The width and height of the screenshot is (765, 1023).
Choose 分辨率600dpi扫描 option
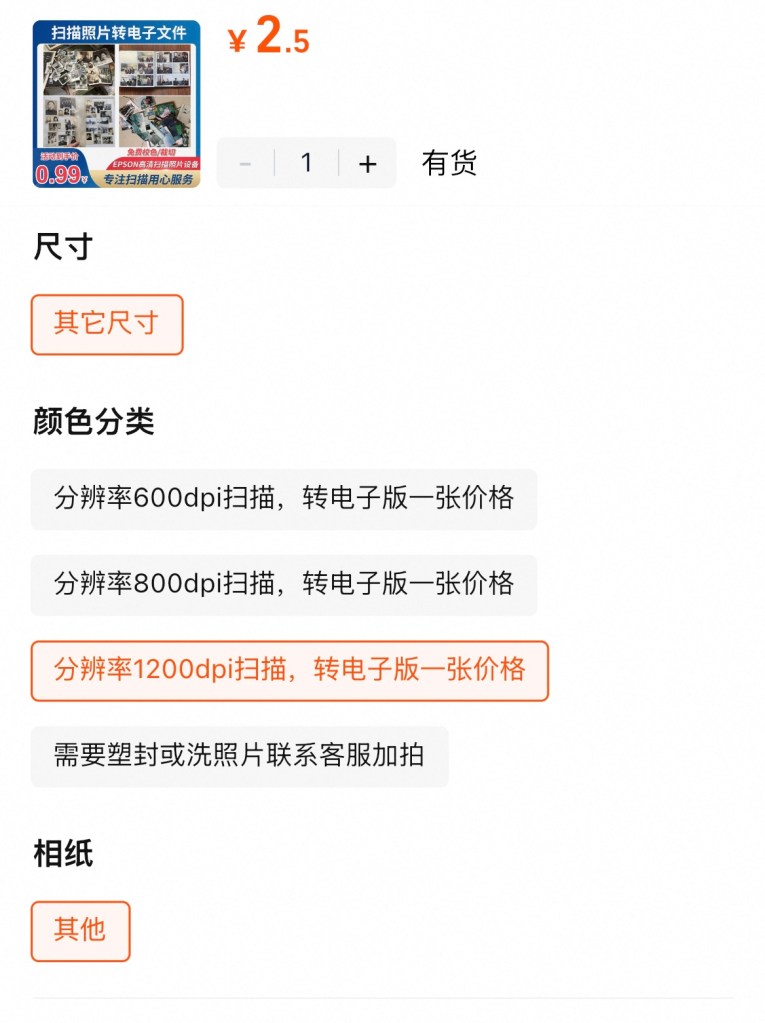pos(283,498)
